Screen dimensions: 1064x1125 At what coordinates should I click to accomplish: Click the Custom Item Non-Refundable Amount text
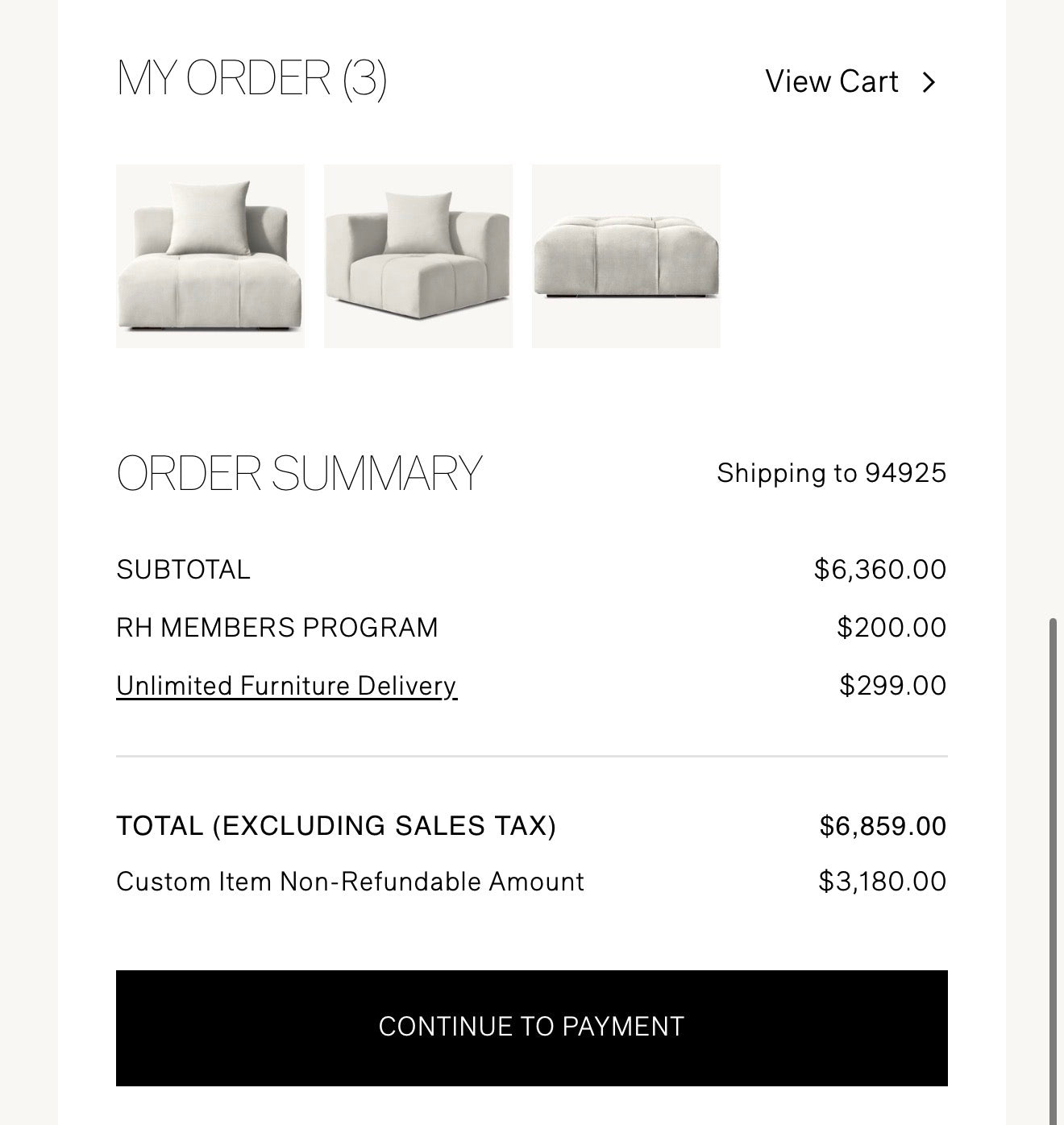[x=350, y=882]
